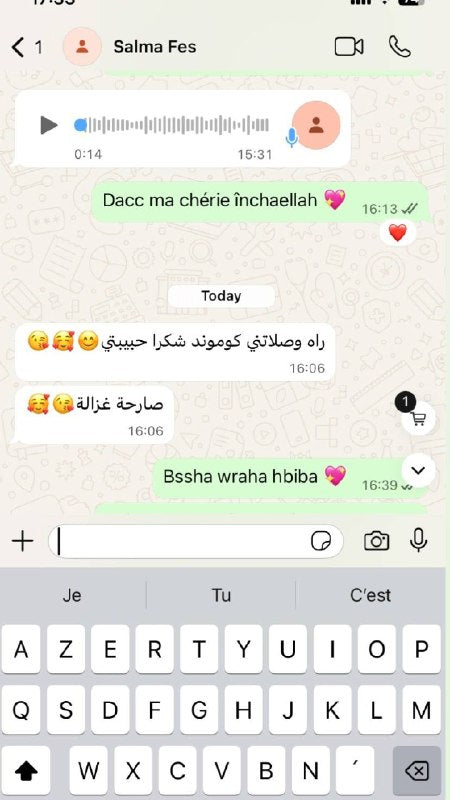Insert the suggestion "Tu"
This screenshot has width=450, height=800.
click(x=221, y=595)
